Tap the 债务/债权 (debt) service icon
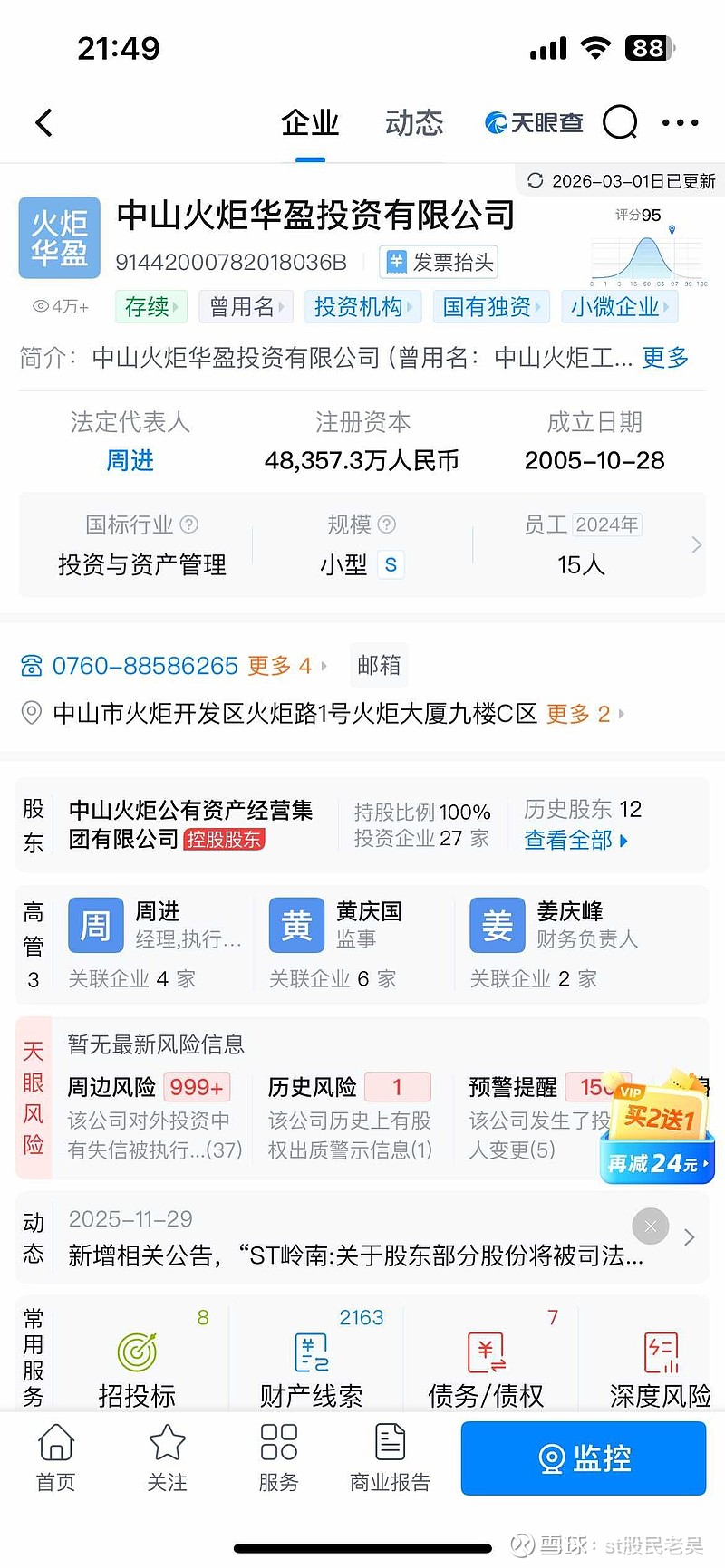The height and width of the screenshot is (1568, 725). tap(487, 1350)
